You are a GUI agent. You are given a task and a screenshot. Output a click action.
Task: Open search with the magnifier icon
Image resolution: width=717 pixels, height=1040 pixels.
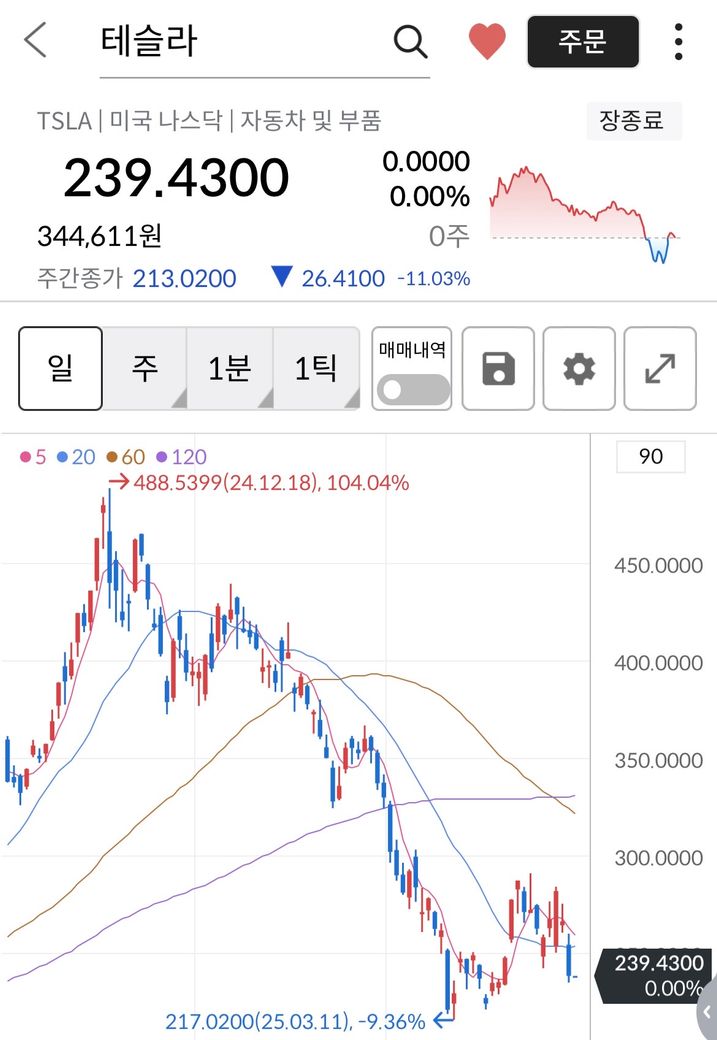click(410, 42)
